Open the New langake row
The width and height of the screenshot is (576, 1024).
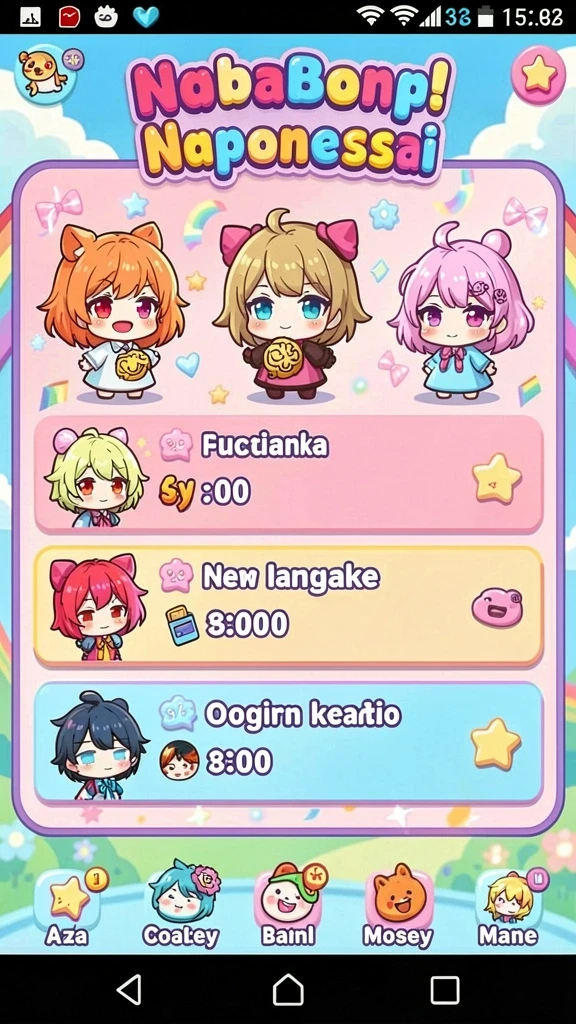click(x=288, y=606)
